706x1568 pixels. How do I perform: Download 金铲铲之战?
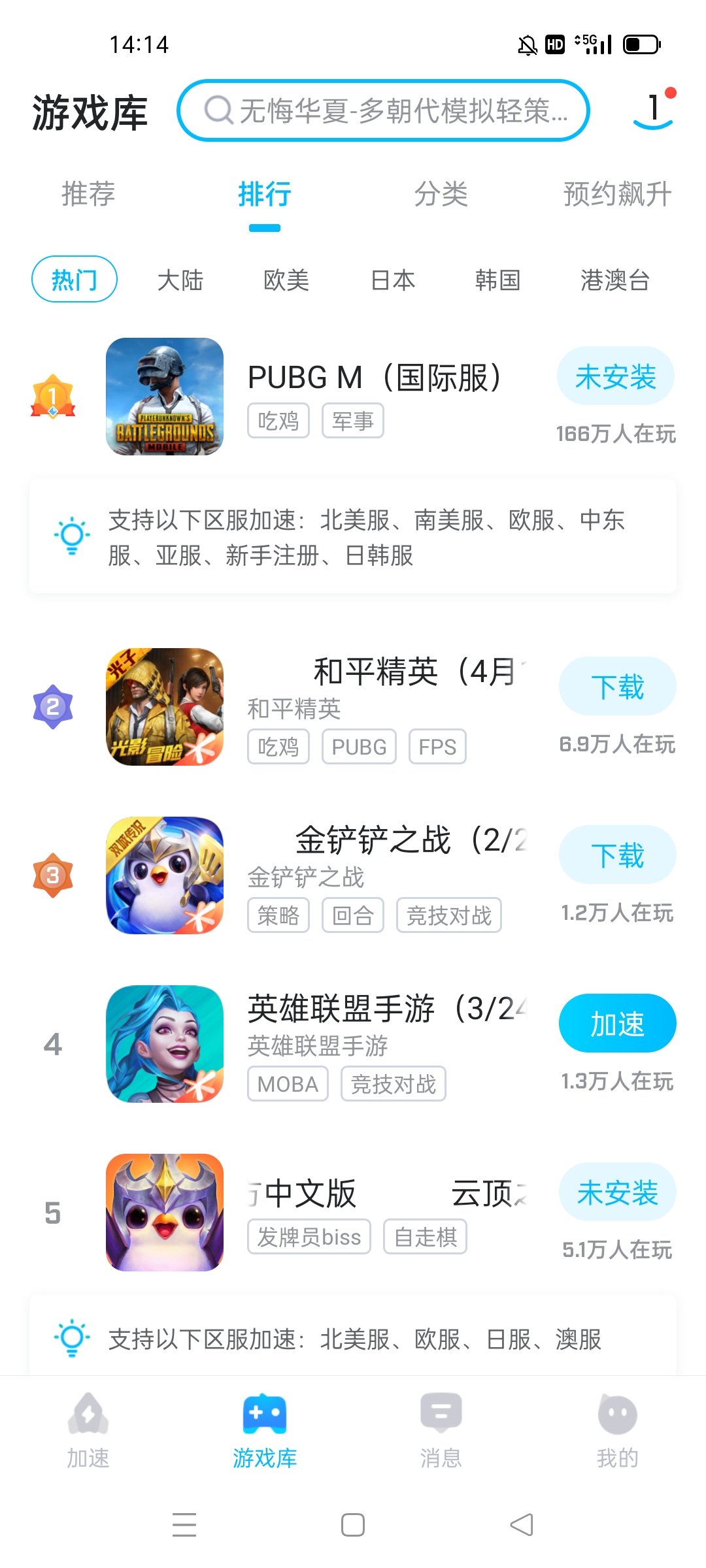617,855
